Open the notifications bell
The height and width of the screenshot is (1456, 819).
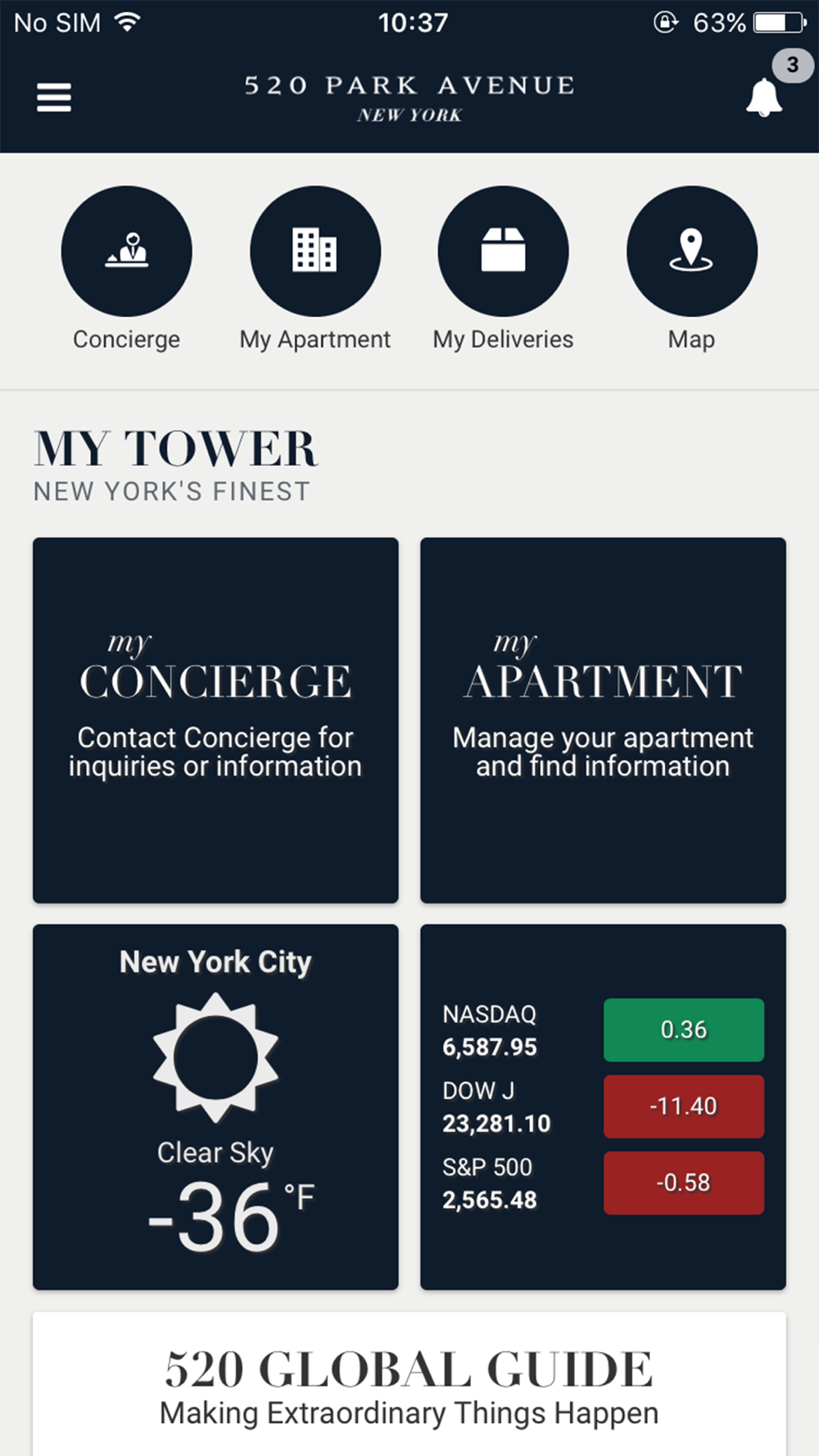click(764, 97)
